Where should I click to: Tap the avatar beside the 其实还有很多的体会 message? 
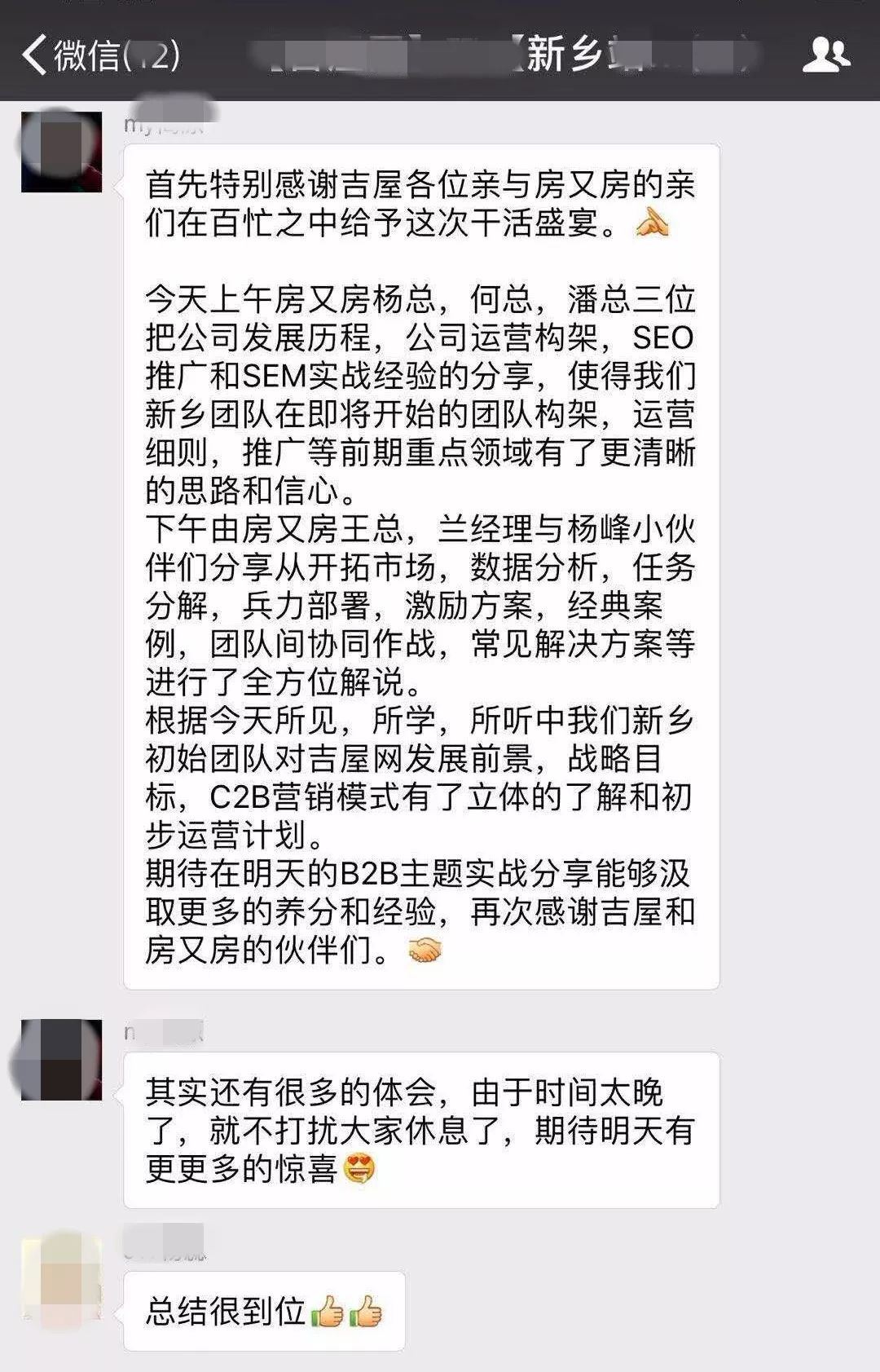(61, 1060)
